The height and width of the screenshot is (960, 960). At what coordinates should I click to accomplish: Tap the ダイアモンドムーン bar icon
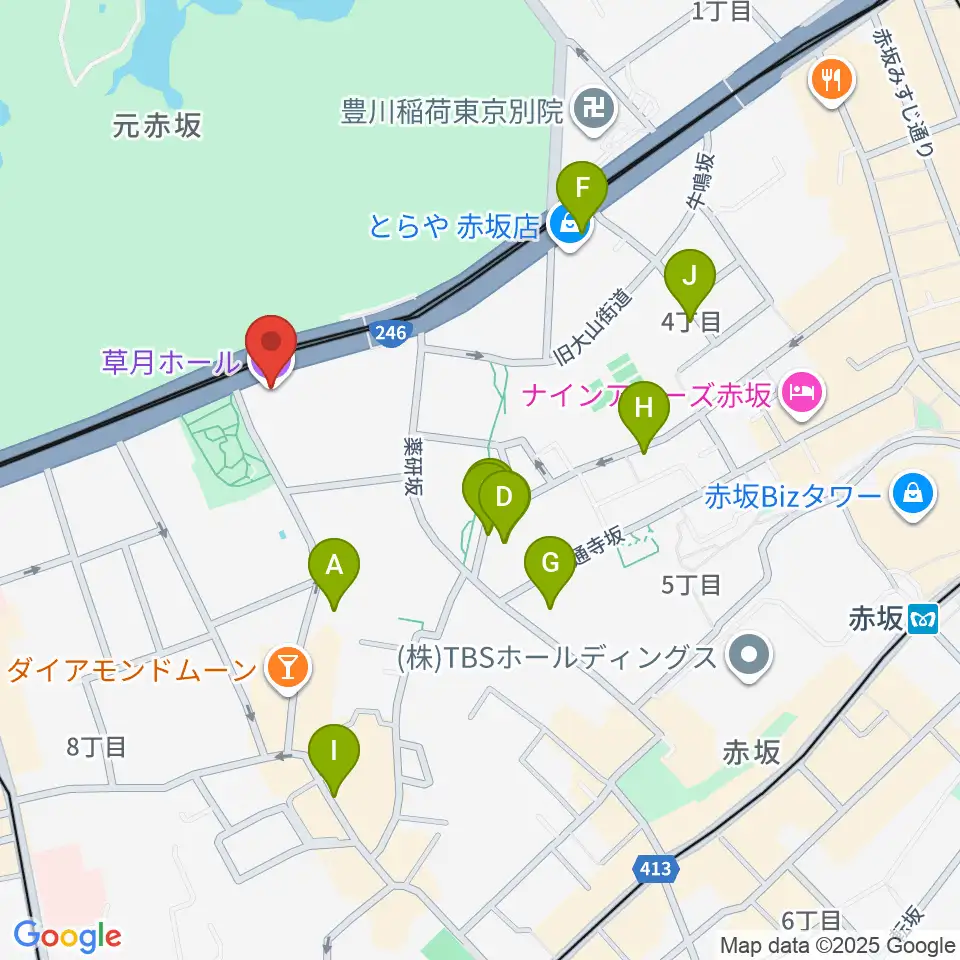click(288, 668)
